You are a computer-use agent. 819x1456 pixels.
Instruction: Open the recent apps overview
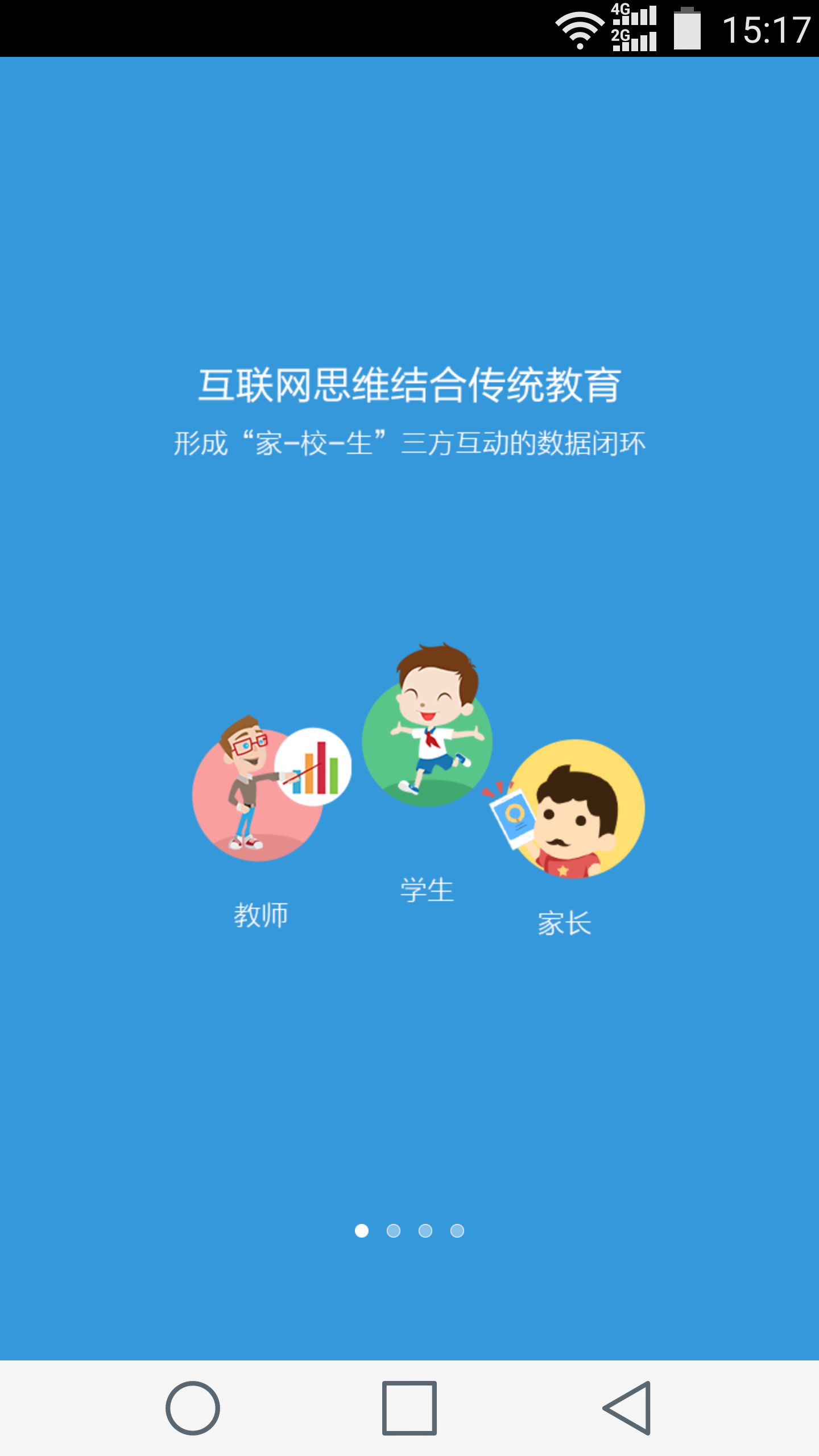point(409,1408)
